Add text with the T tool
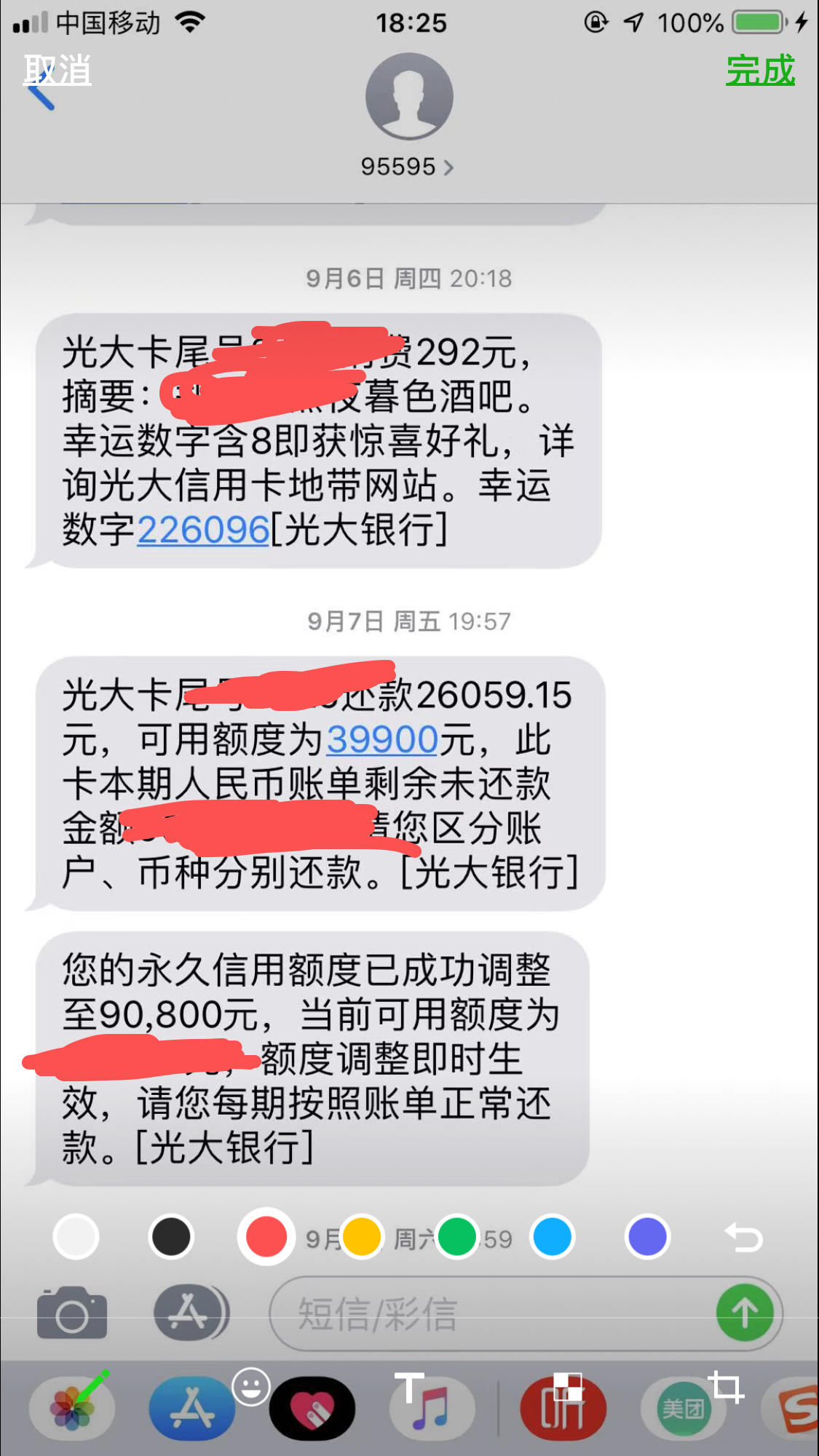 point(409,1387)
